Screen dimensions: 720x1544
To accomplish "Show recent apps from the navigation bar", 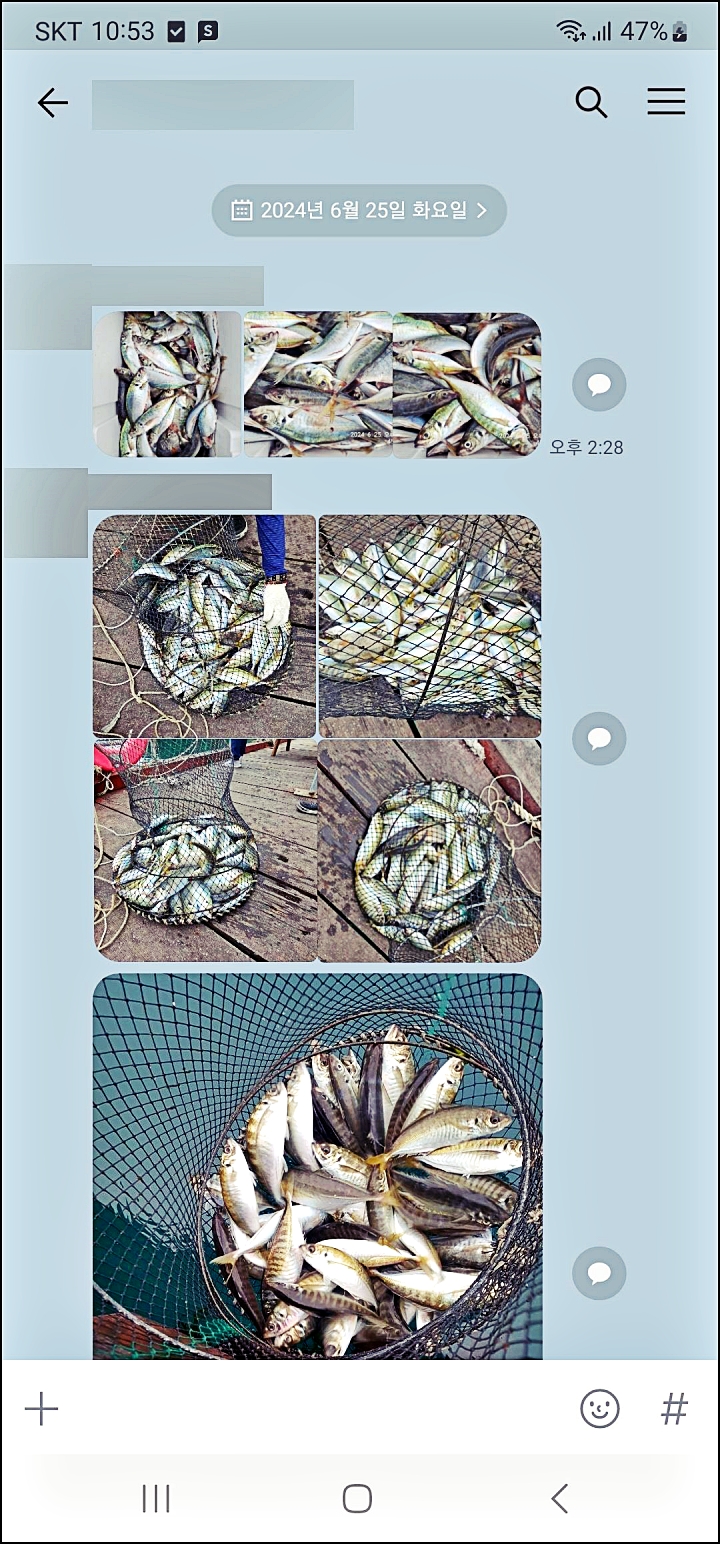I will 156,1498.
